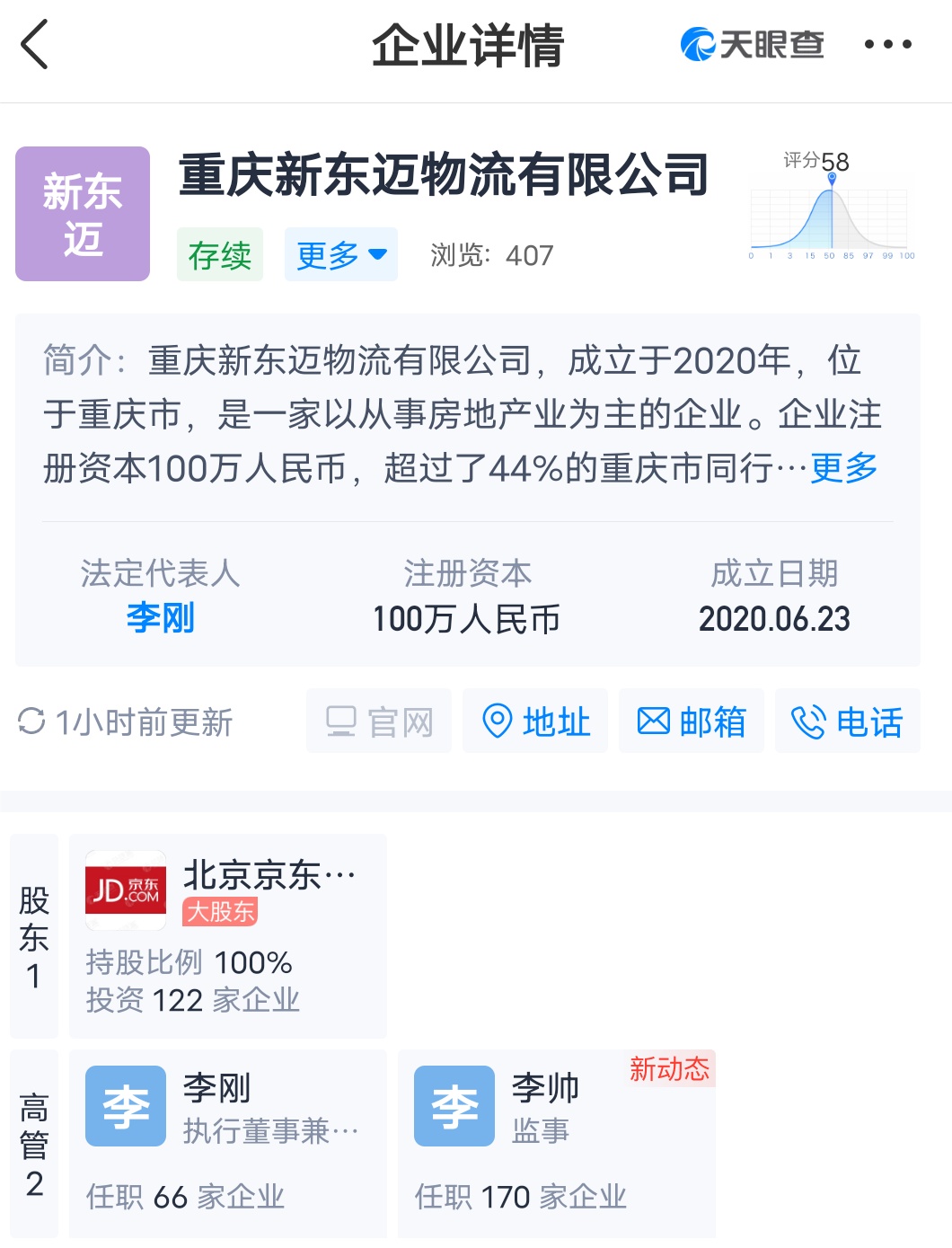Image resolution: width=952 pixels, height=1248 pixels.
Task: Expand the 更多 dropdown chip
Action: pos(340,255)
